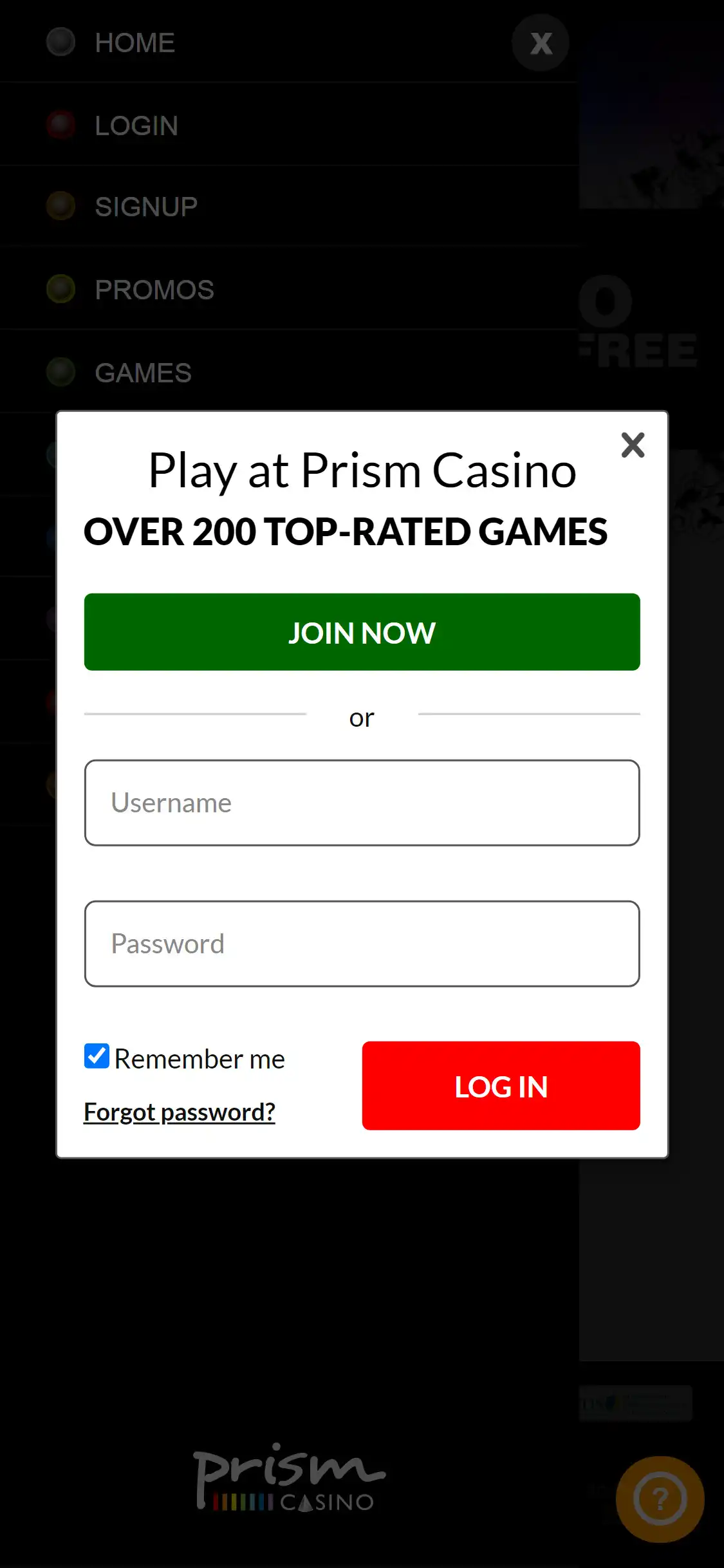
Task: Open the SIGNUP menu item
Action: (146, 207)
